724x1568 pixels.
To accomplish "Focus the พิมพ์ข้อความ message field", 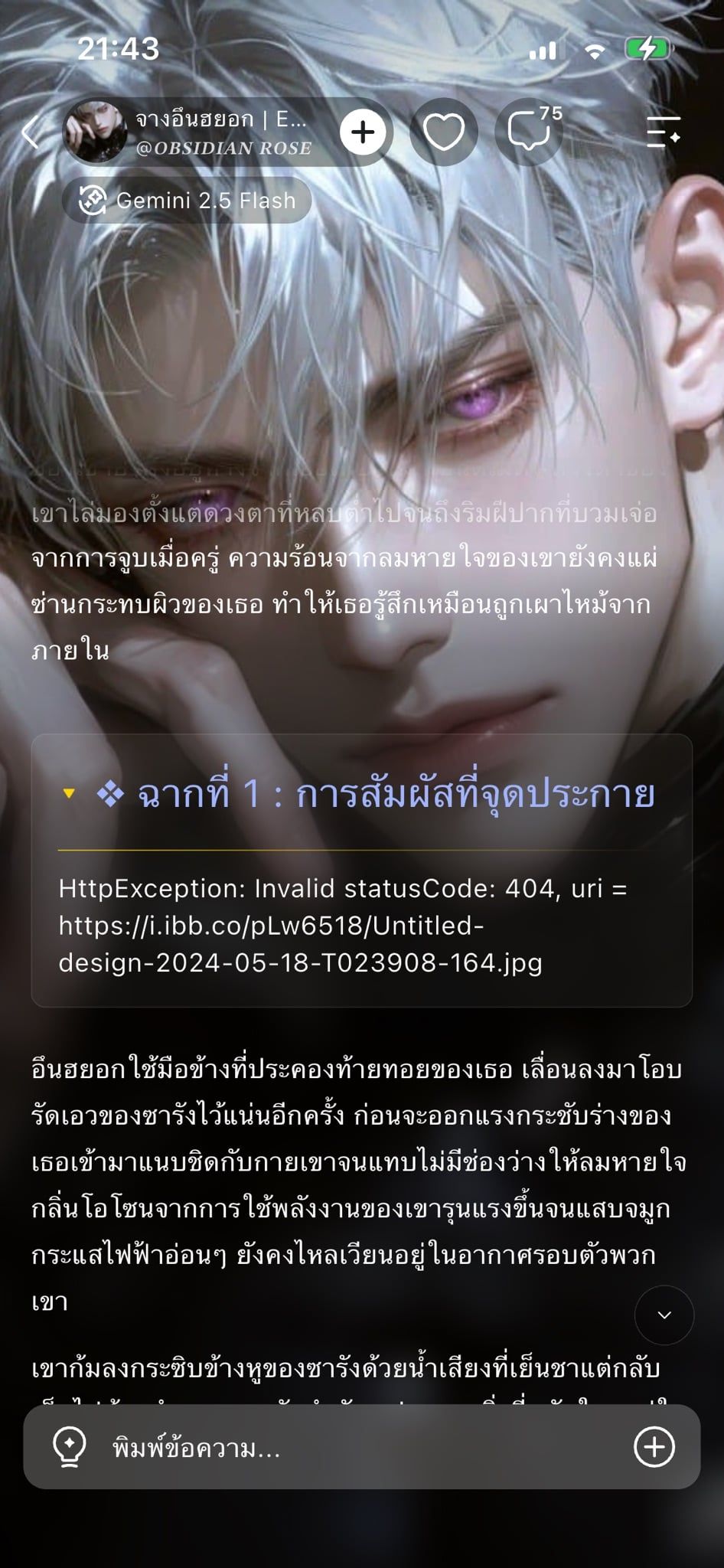I will [361, 1447].
